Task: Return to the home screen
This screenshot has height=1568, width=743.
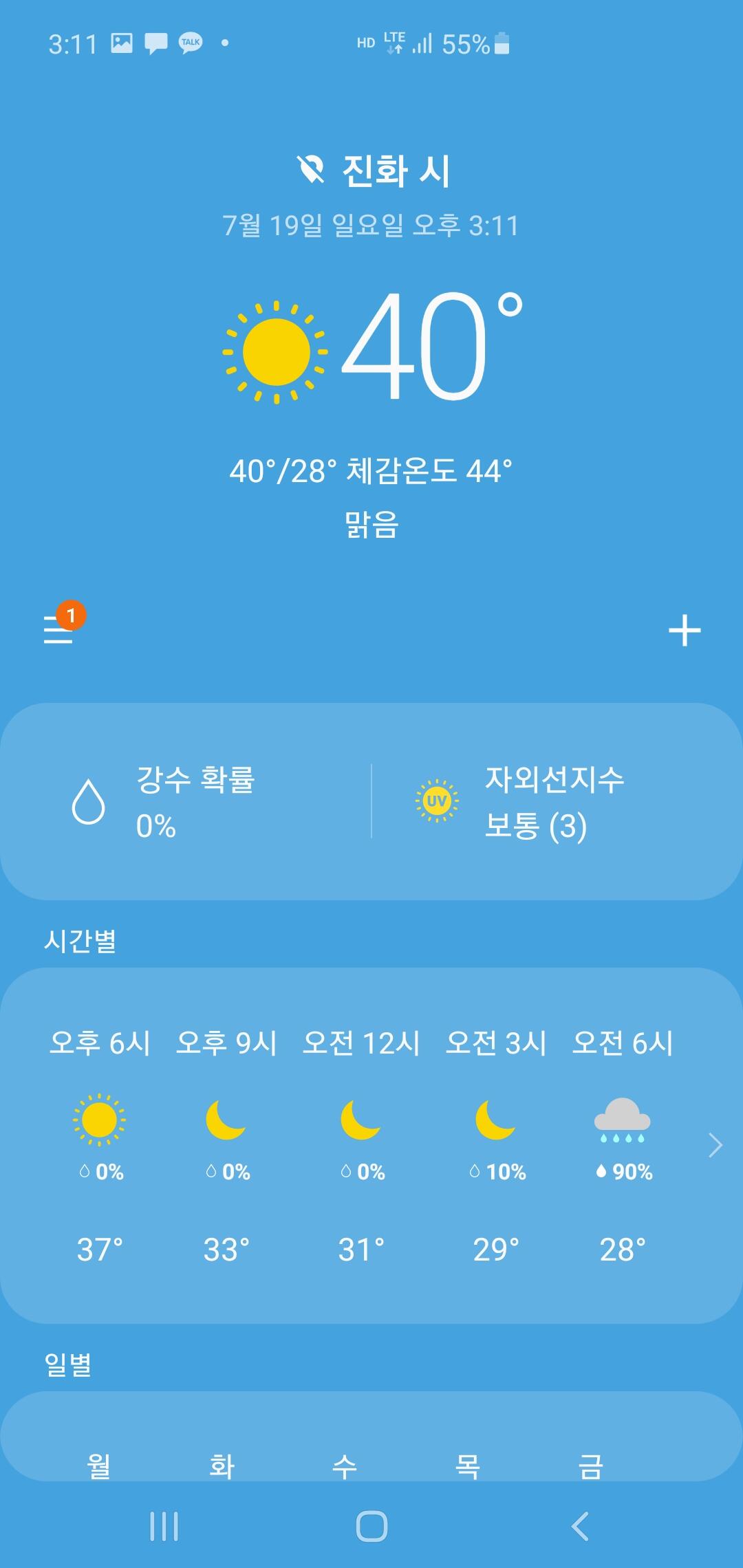Action: point(371,1527)
